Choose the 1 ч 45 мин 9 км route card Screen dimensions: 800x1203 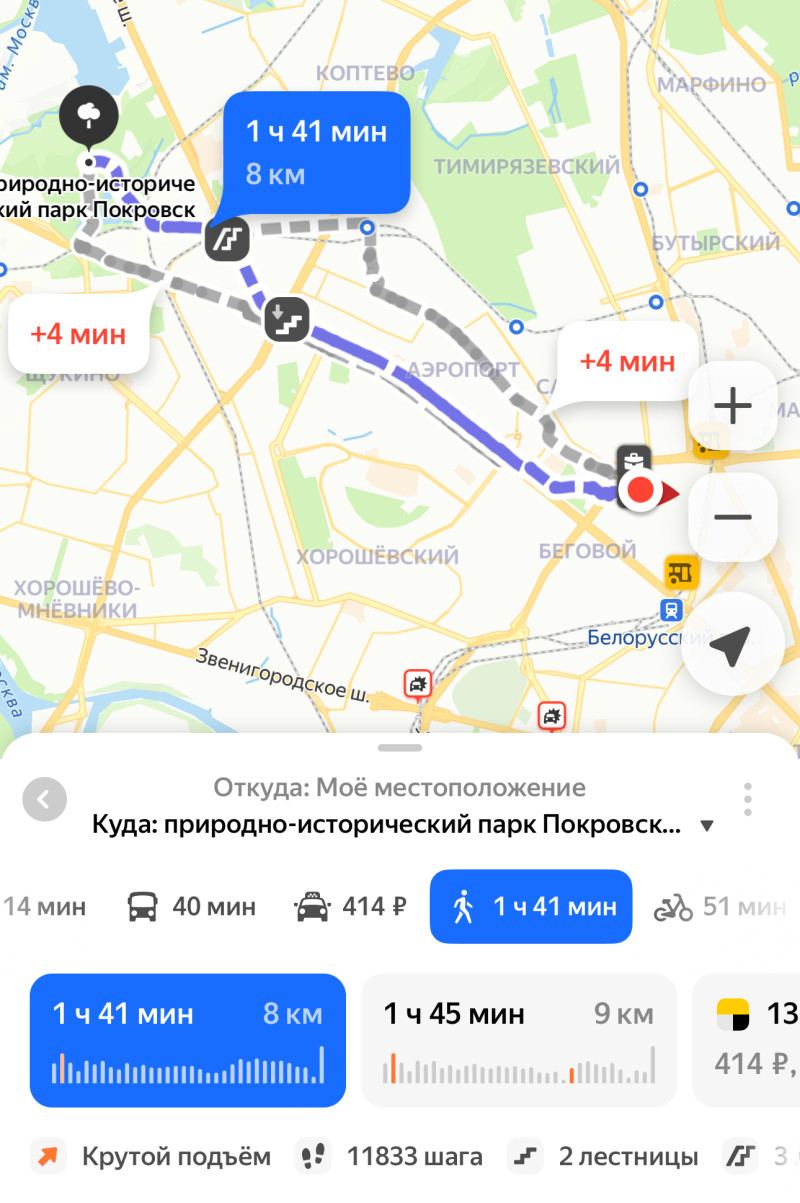518,1040
